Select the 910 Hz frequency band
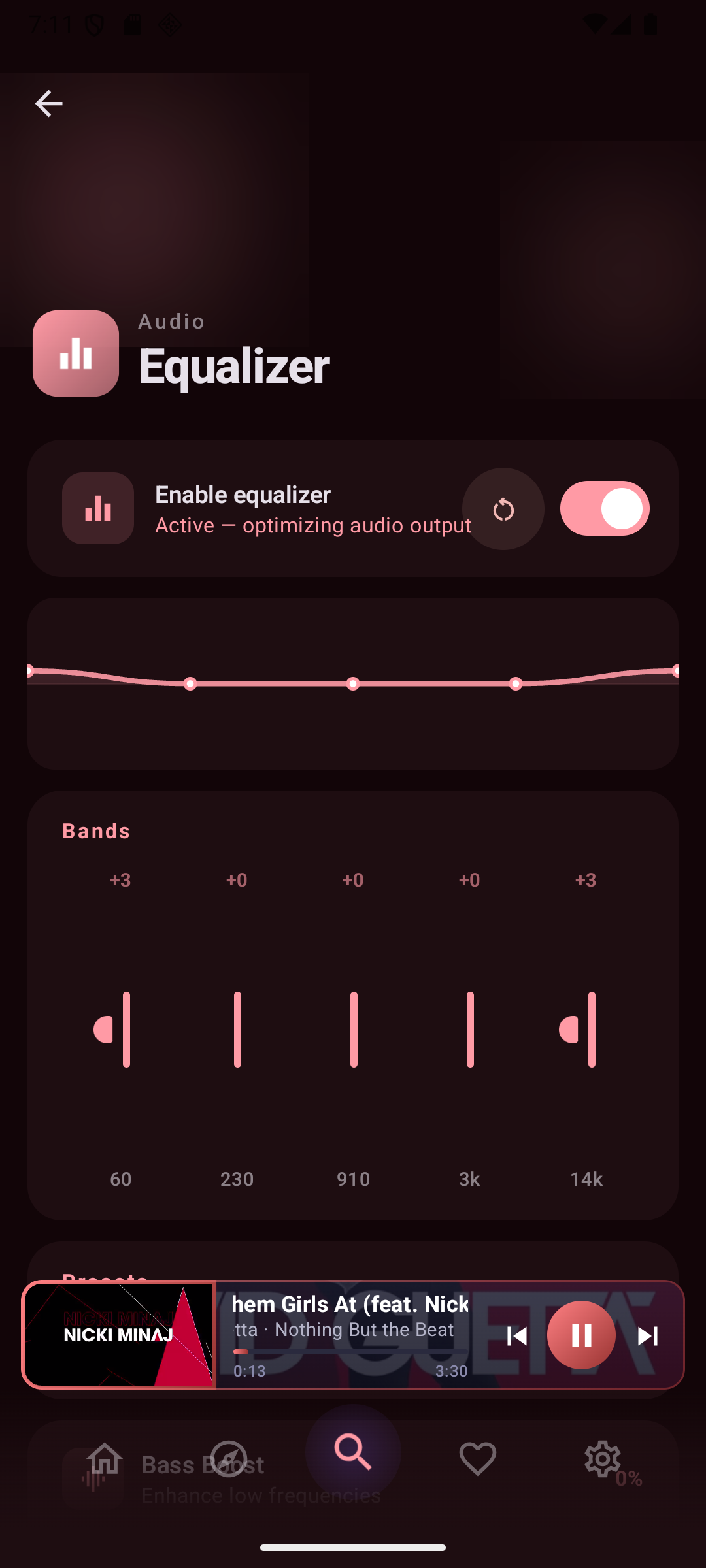Viewport: 706px width, 1568px height. click(353, 1030)
